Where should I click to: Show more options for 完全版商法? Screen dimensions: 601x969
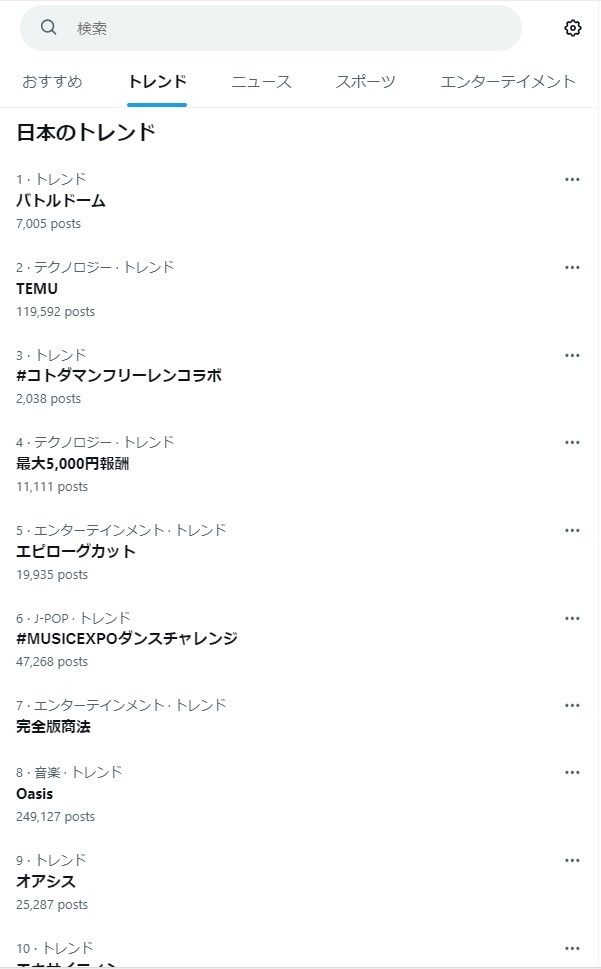[x=572, y=705]
